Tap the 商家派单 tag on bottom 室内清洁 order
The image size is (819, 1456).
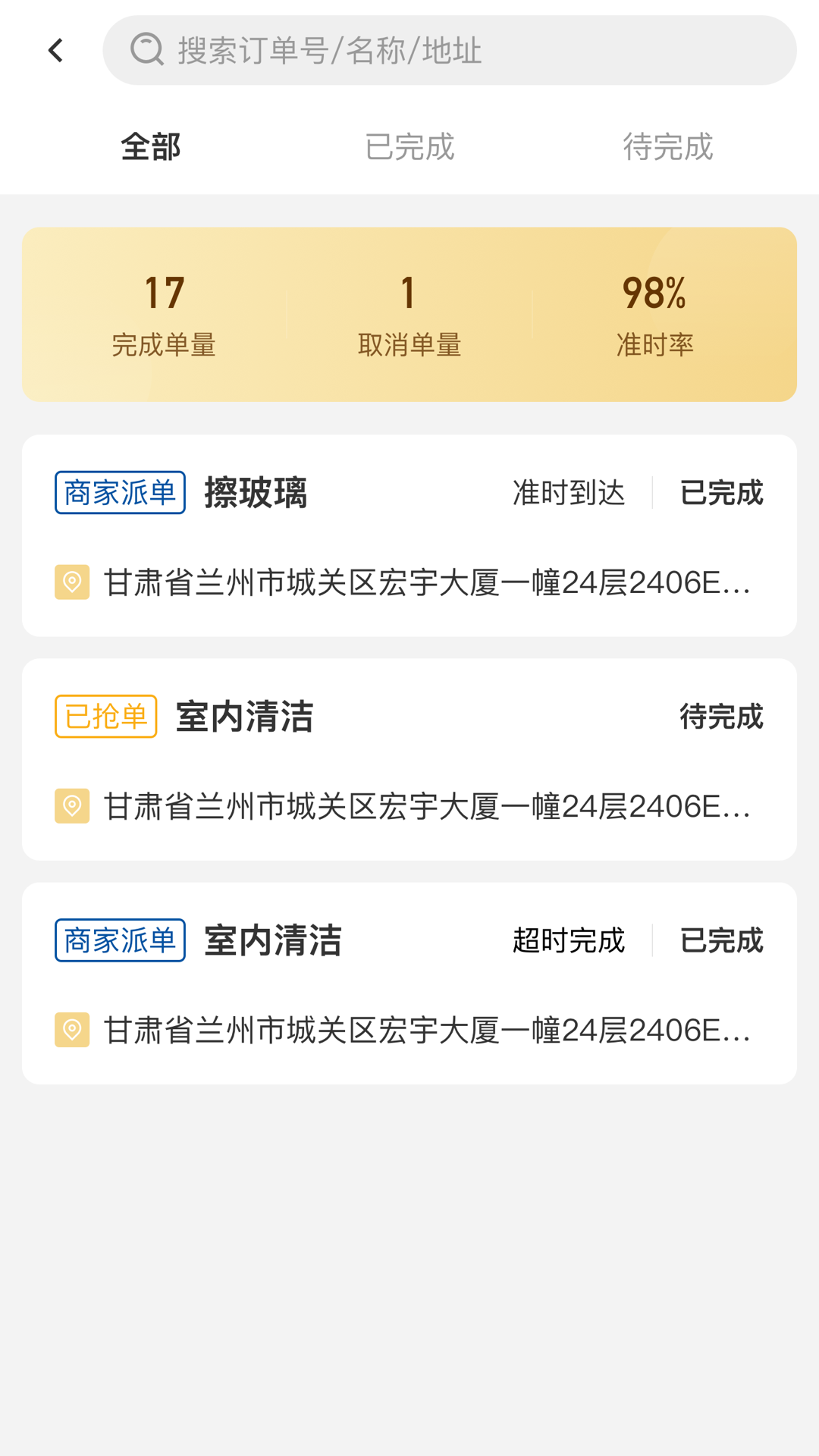[119, 940]
